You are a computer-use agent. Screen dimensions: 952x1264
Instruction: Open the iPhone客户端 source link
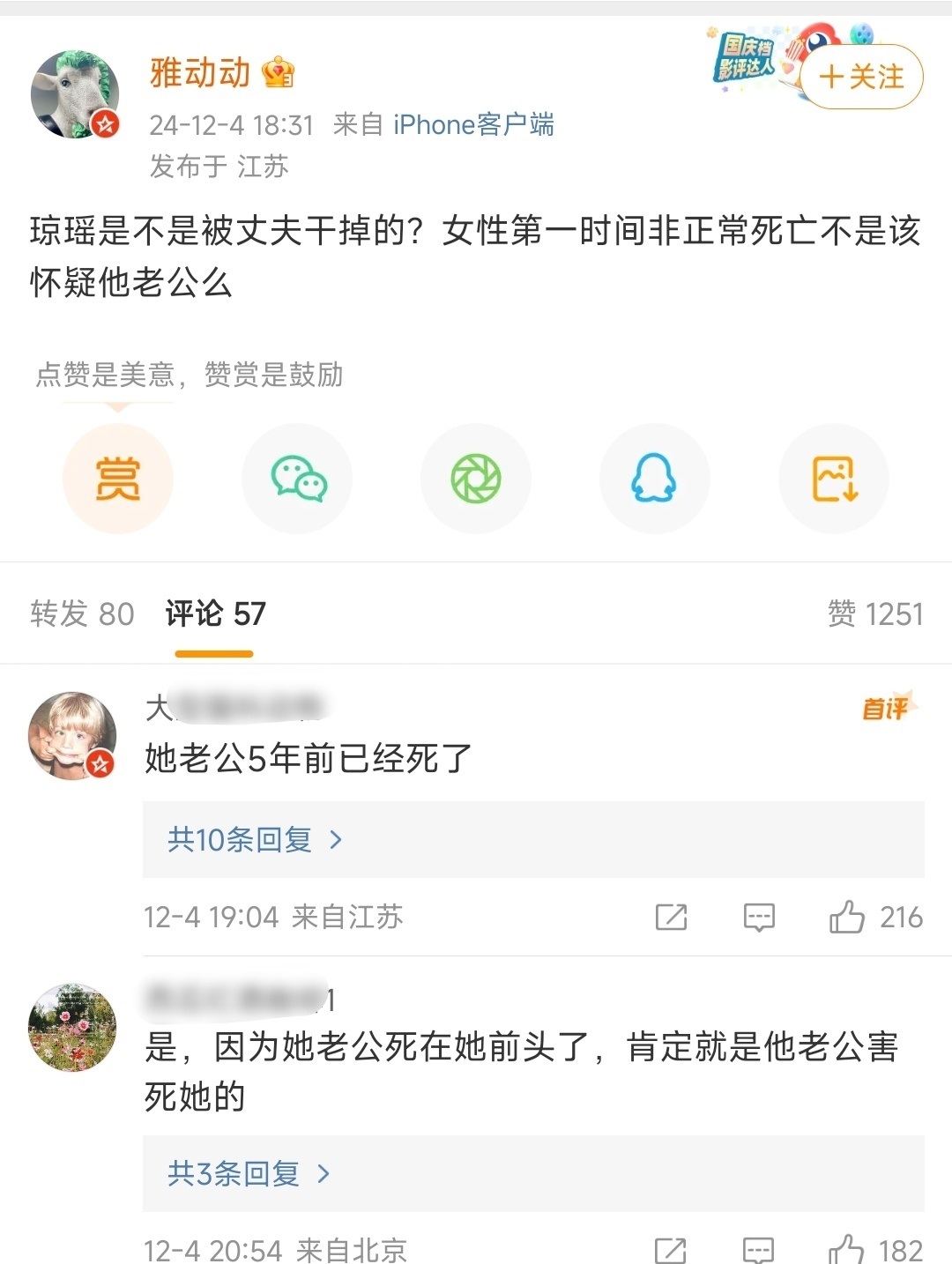(473, 124)
